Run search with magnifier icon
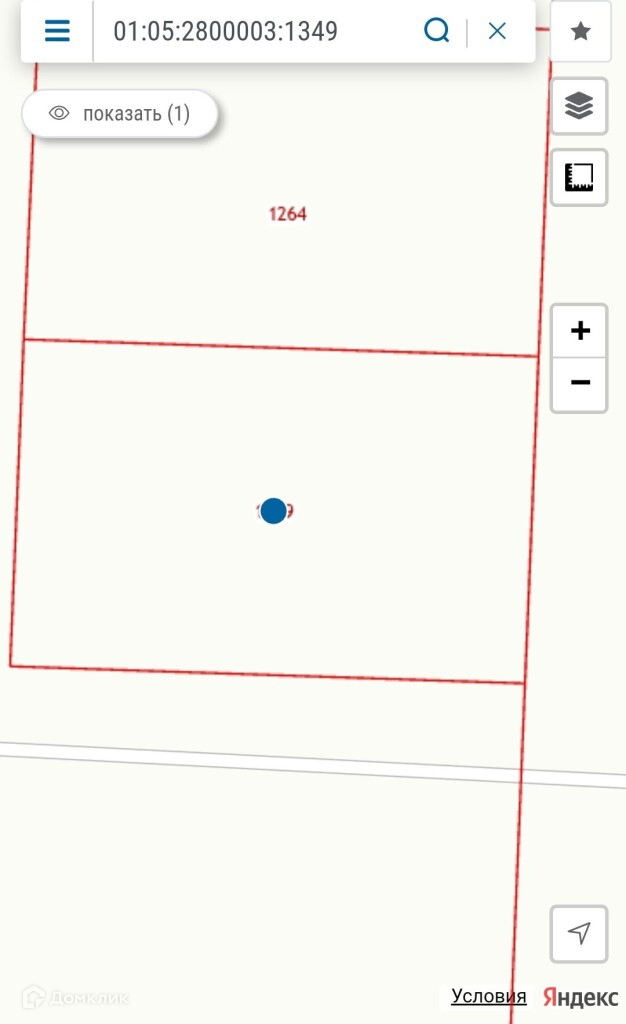The width and height of the screenshot is (626, 1024). (x=437, y=31)
